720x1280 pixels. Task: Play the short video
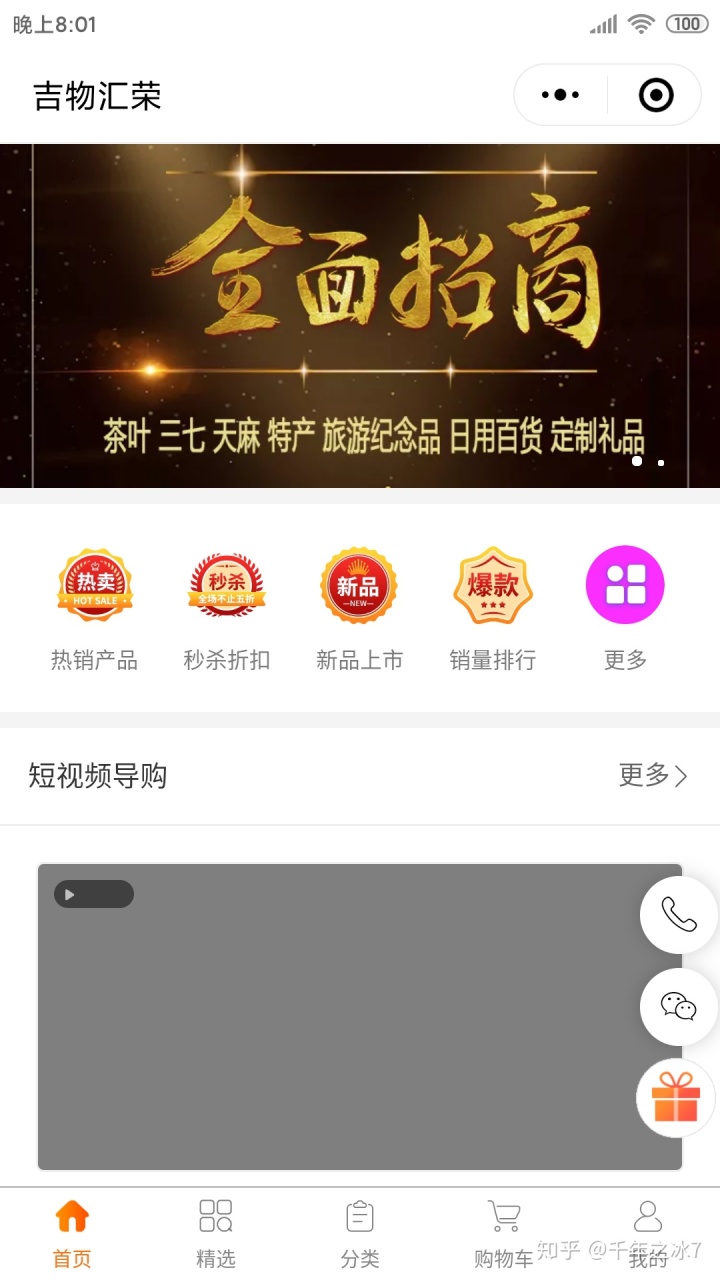pos(359,1015)
